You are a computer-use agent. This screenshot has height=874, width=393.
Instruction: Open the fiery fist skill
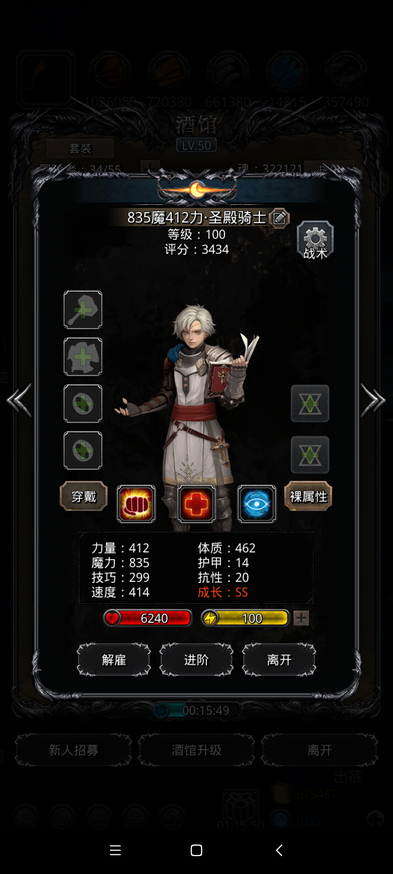[x=136, y=503]
